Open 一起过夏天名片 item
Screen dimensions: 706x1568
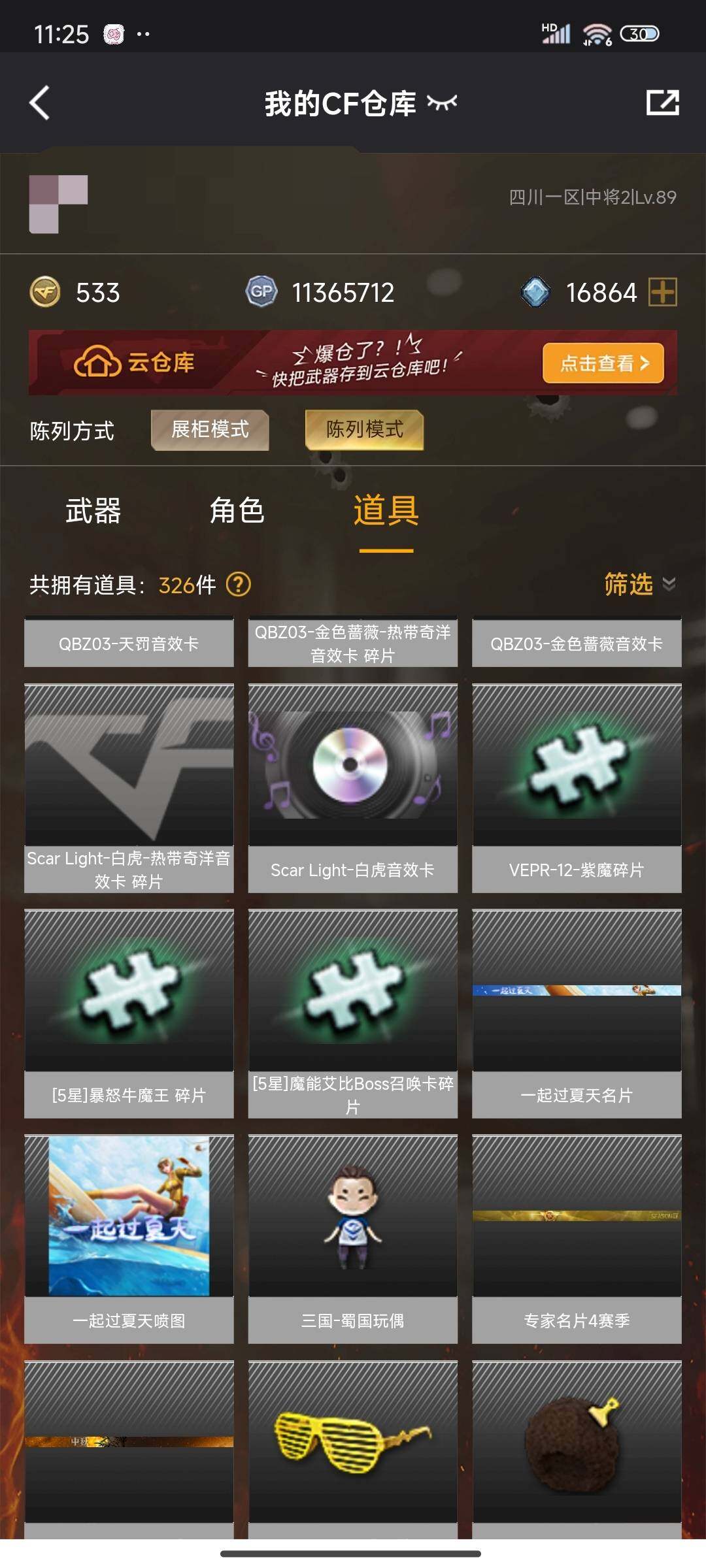tap(577, 1013)
